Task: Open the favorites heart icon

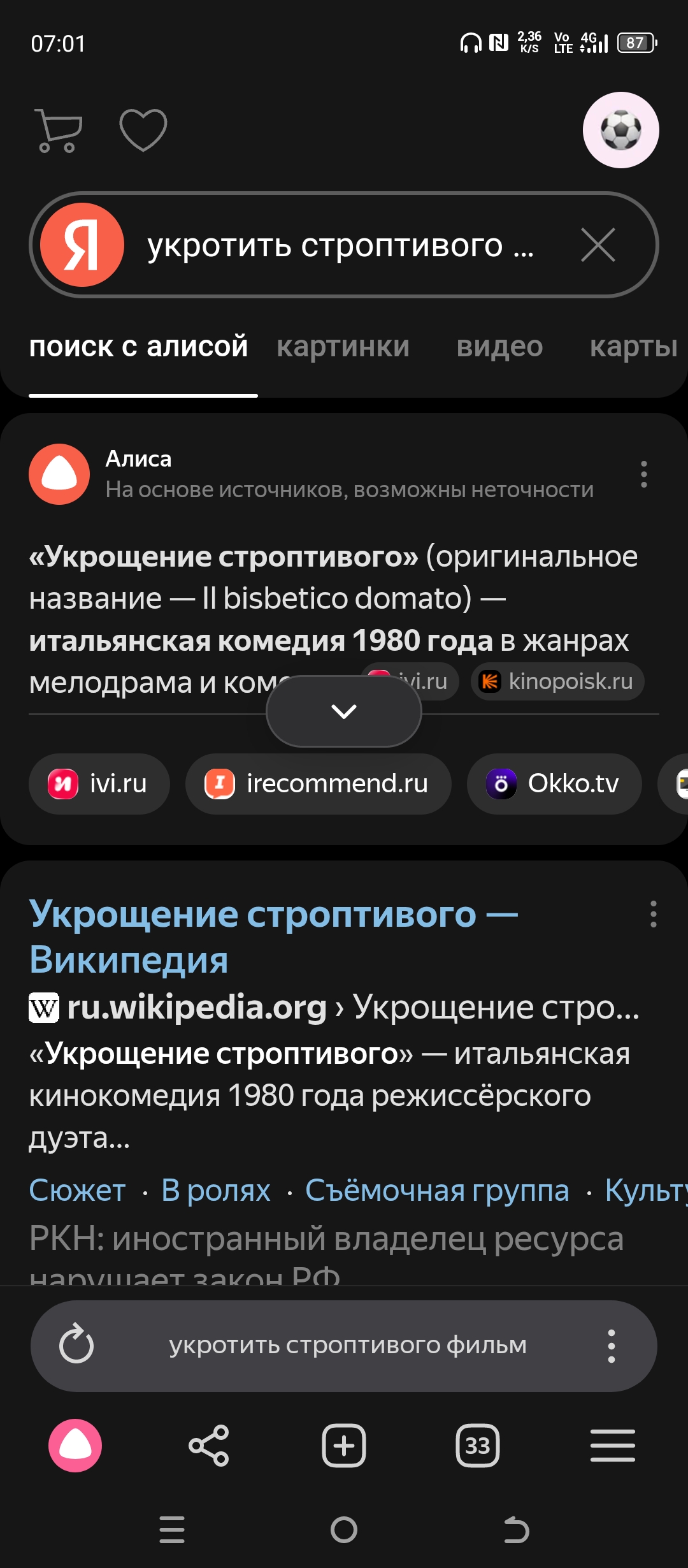Action: (x=143, y=130)
